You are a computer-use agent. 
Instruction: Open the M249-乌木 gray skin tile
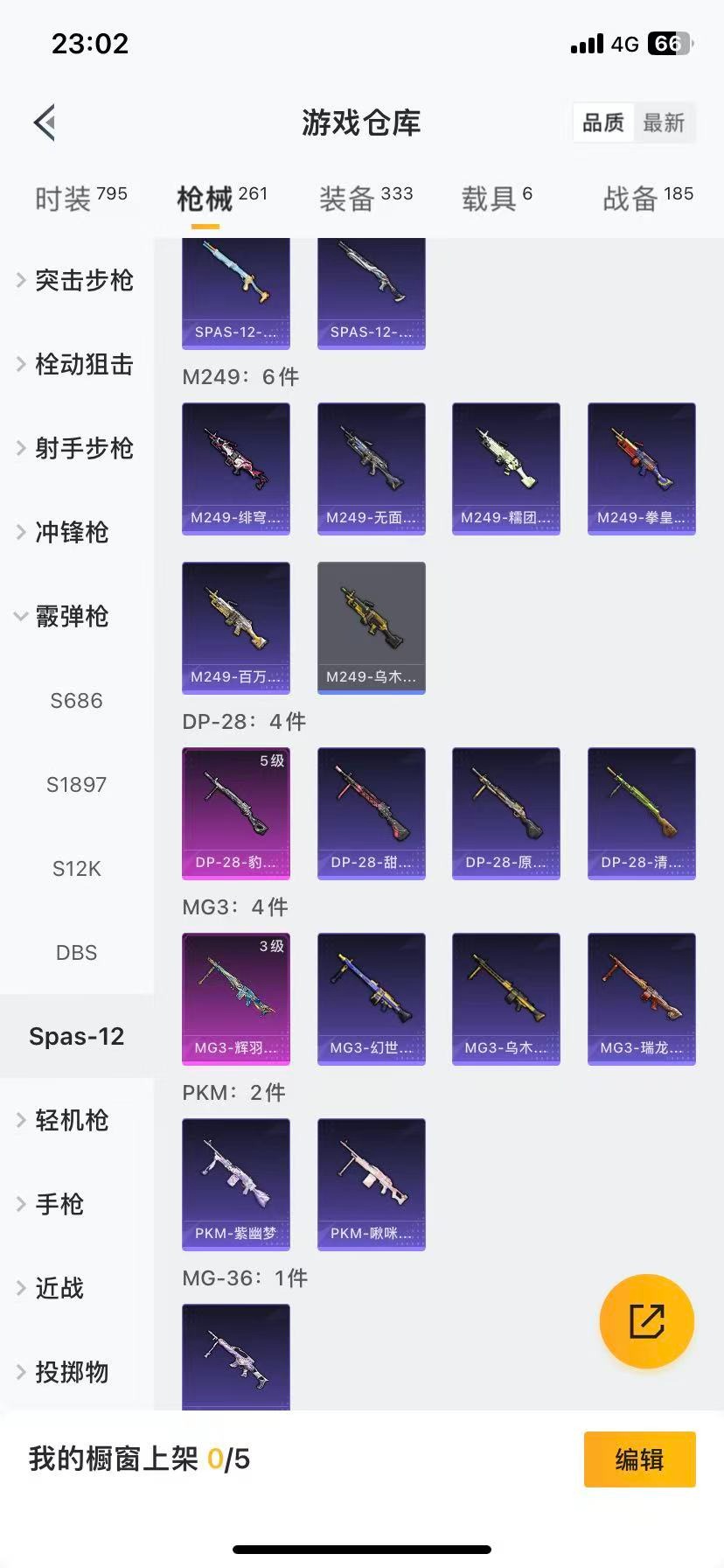click(371, 627)
